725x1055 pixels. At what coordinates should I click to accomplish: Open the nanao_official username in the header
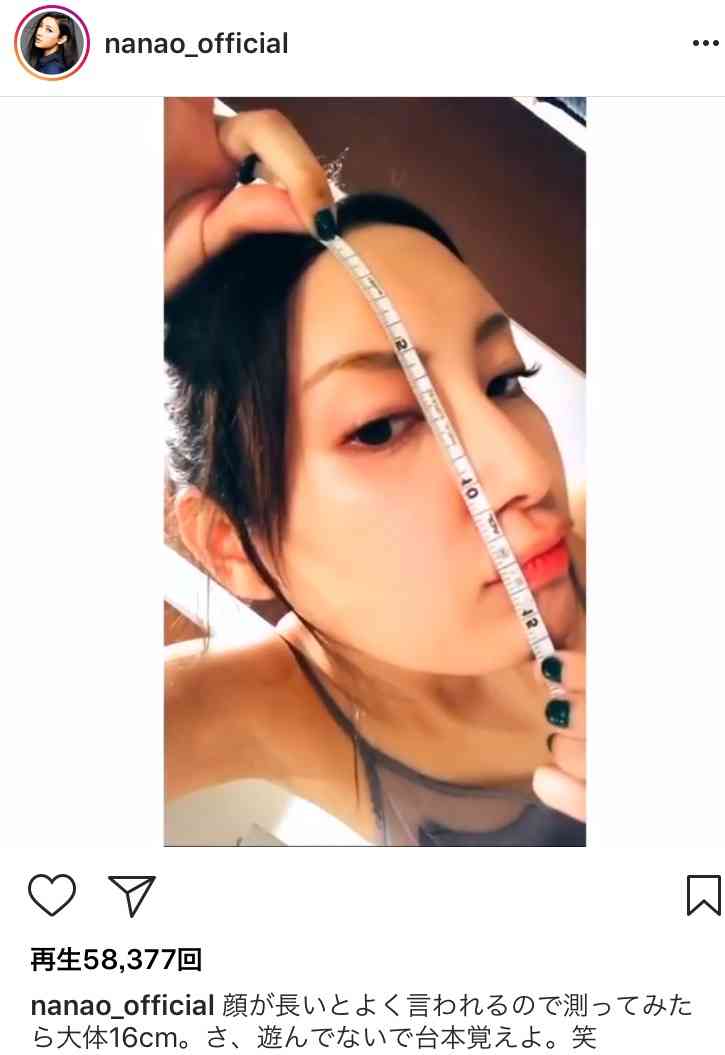pos(196,44)
